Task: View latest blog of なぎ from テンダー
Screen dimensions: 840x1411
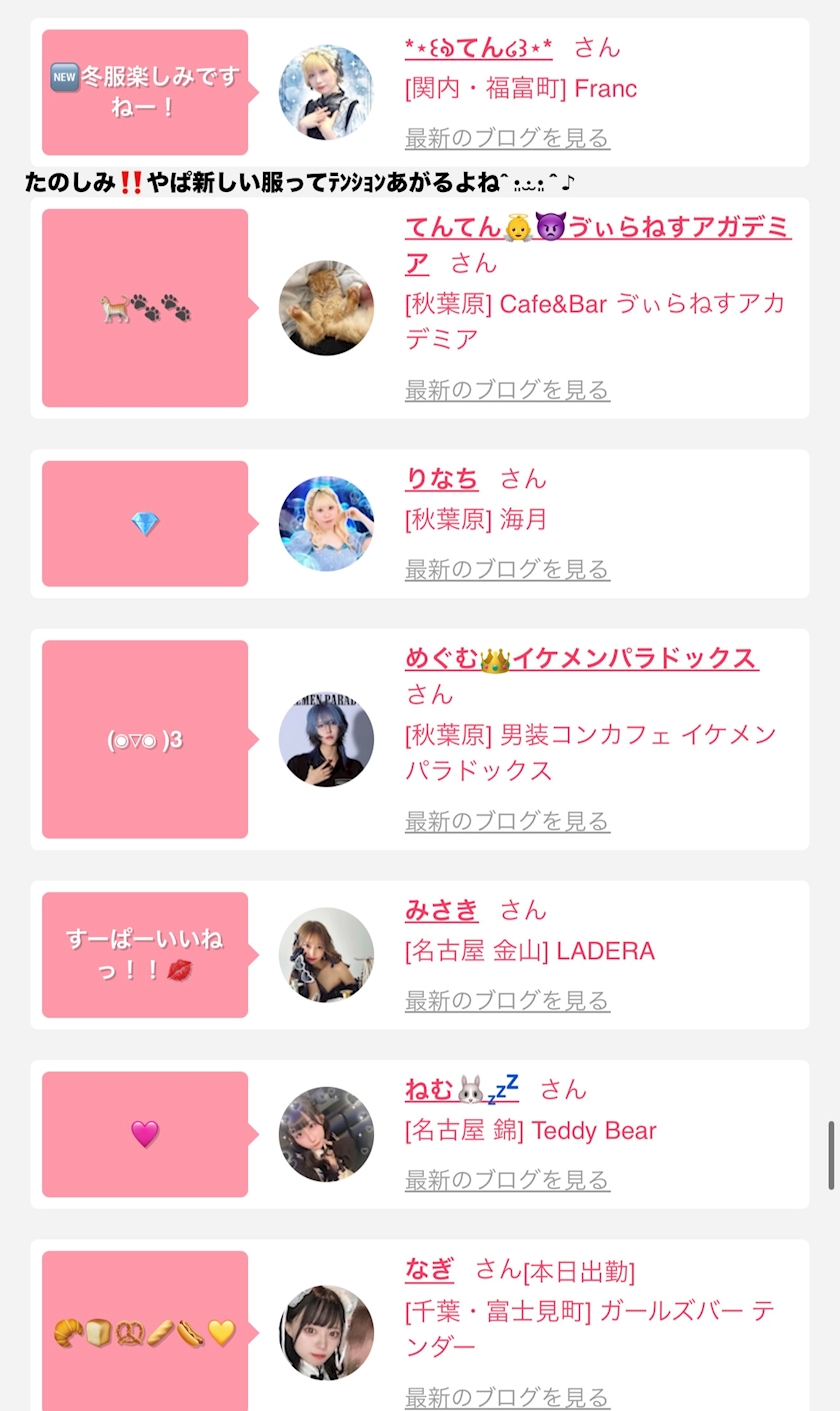Action: click(x=507, y=1397)
